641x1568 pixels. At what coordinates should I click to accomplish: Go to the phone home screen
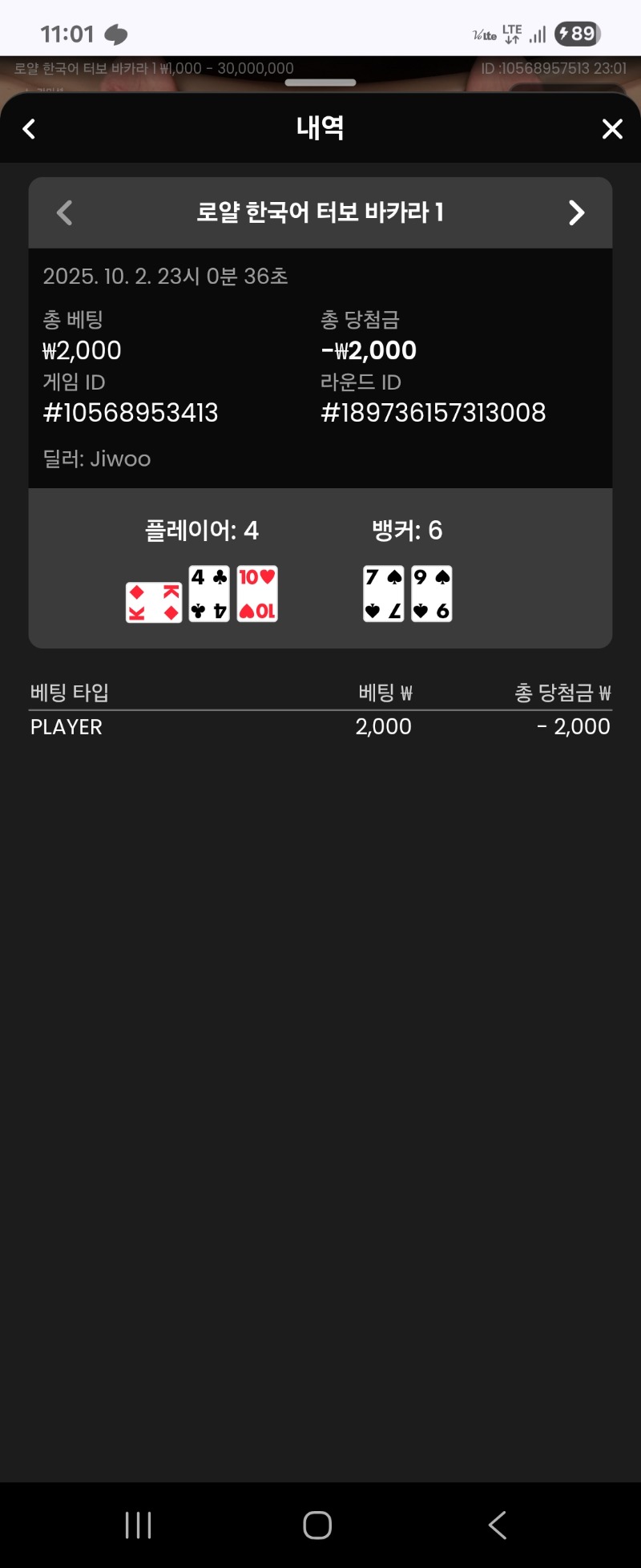click(317, 1525)
